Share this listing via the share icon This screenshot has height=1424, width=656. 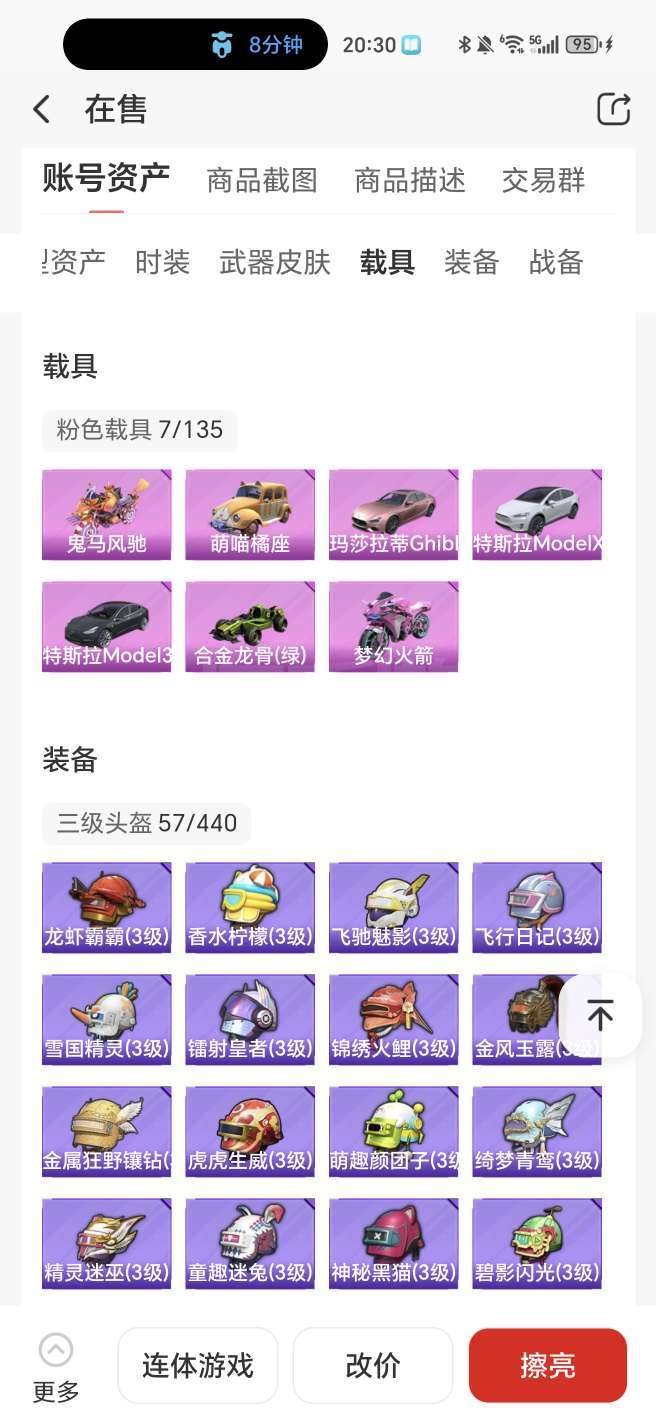[x=613, y=109]
